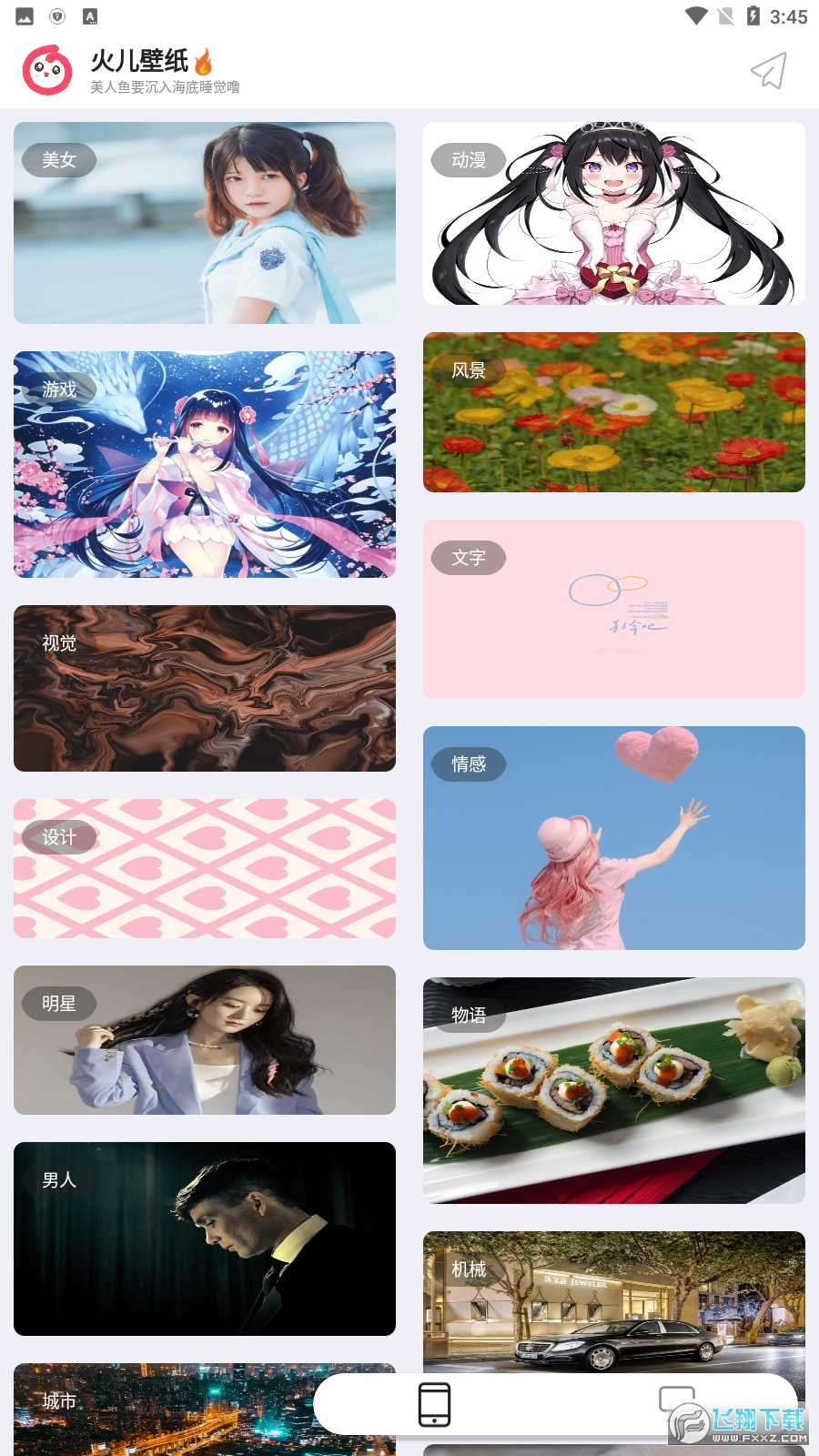
Task: Open the 动漫 wallpaper category
Action: point(614,214)
